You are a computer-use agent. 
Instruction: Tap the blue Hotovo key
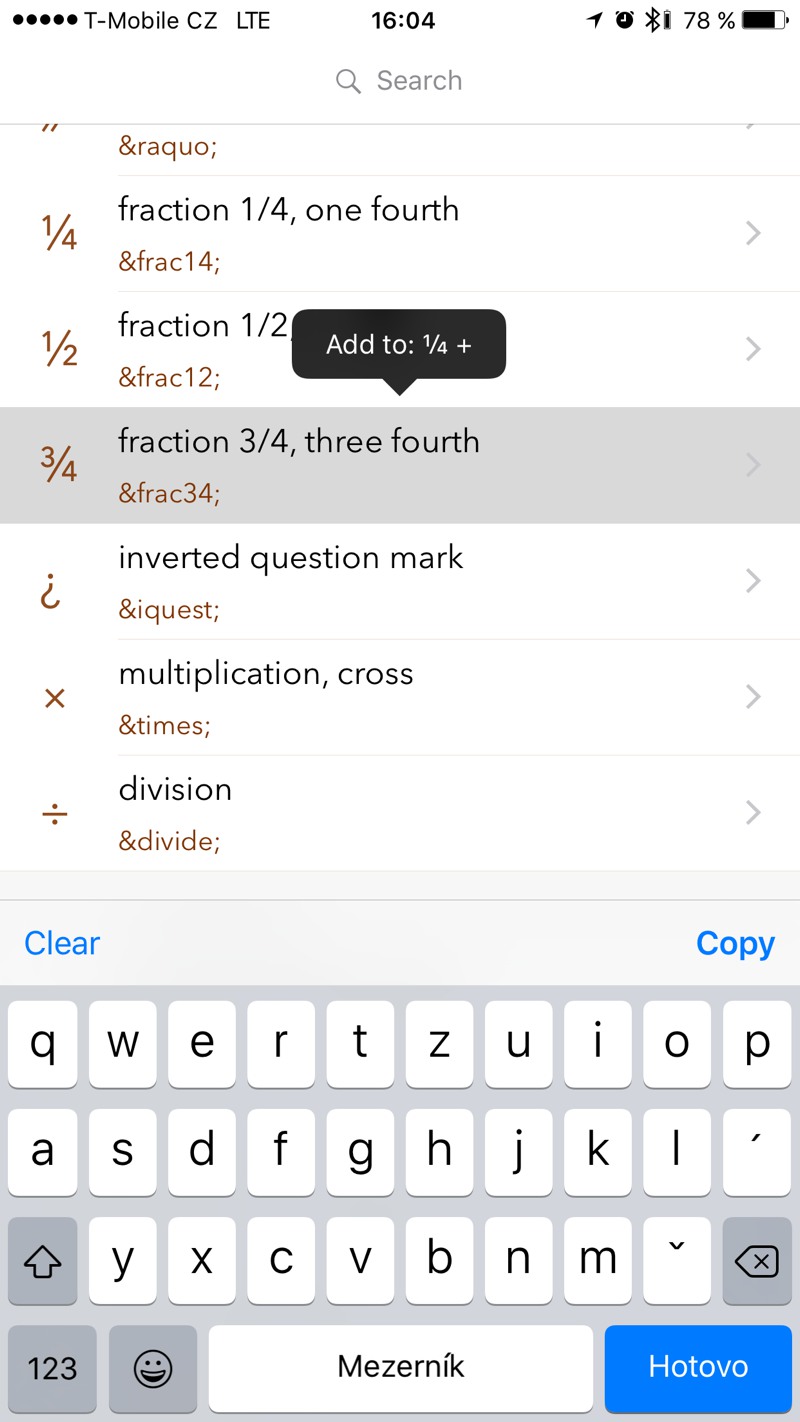[x=697, y=1367]
